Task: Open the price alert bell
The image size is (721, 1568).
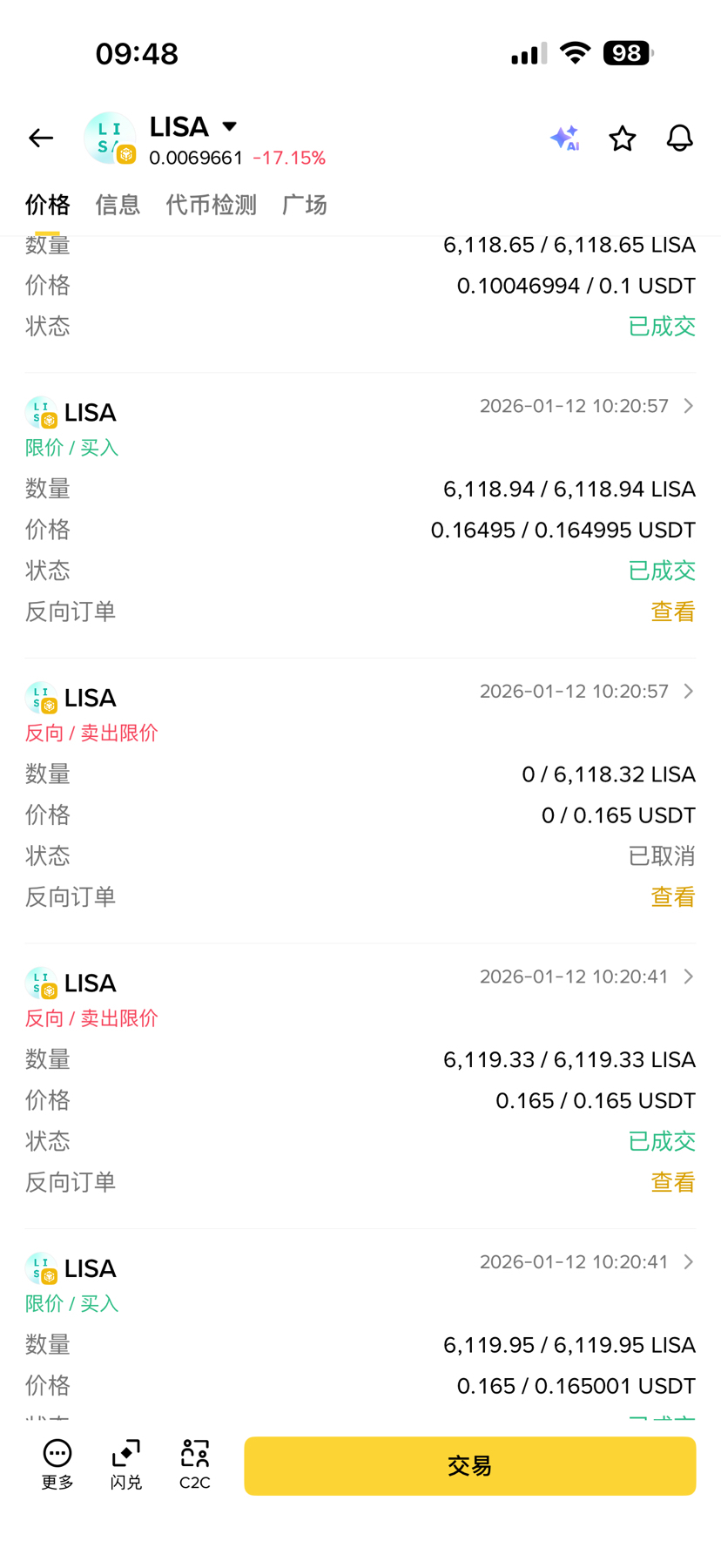Action: pos(679,138)
